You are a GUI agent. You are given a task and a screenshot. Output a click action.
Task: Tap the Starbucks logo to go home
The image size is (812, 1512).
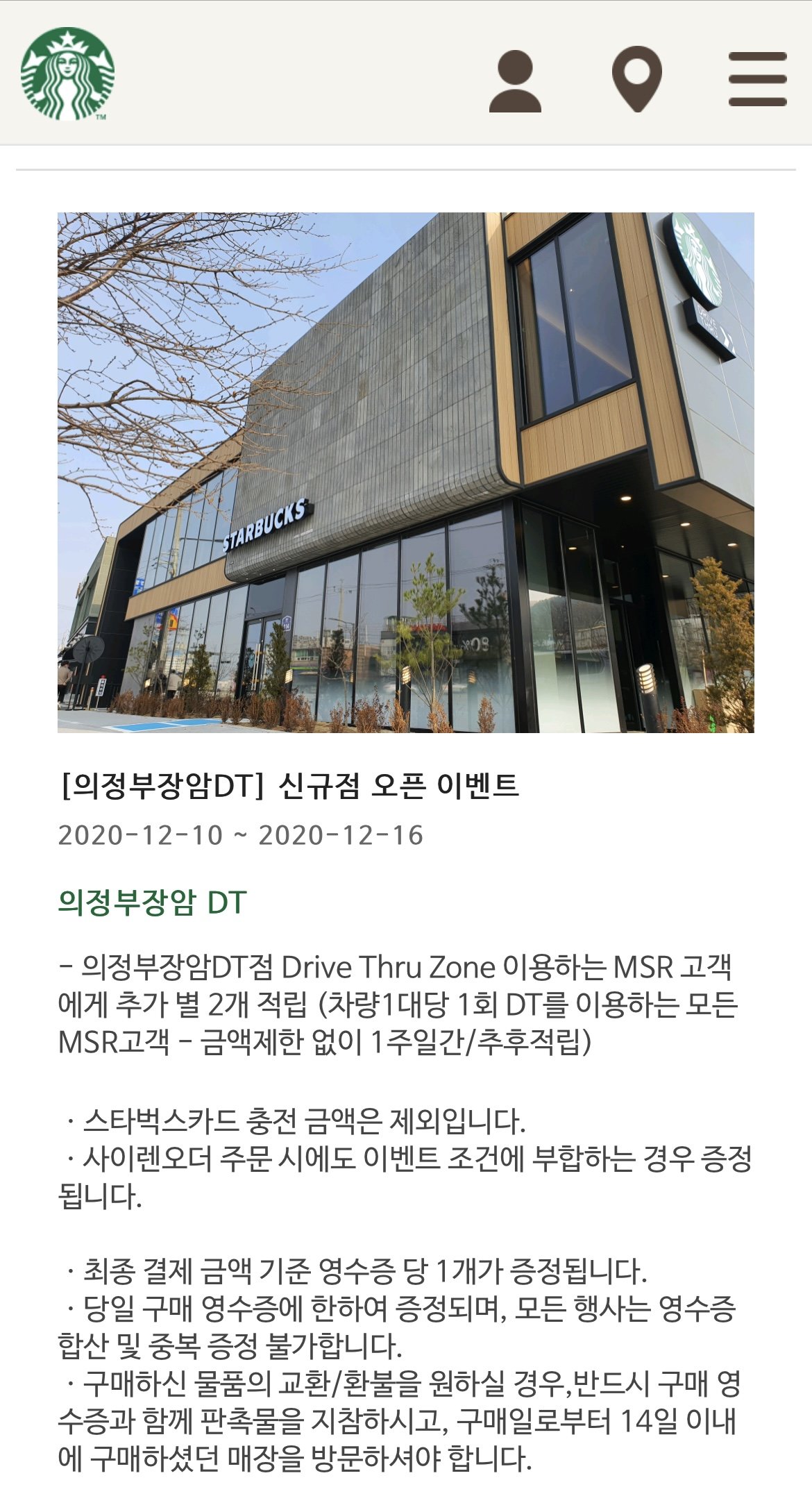click(67, 74)
